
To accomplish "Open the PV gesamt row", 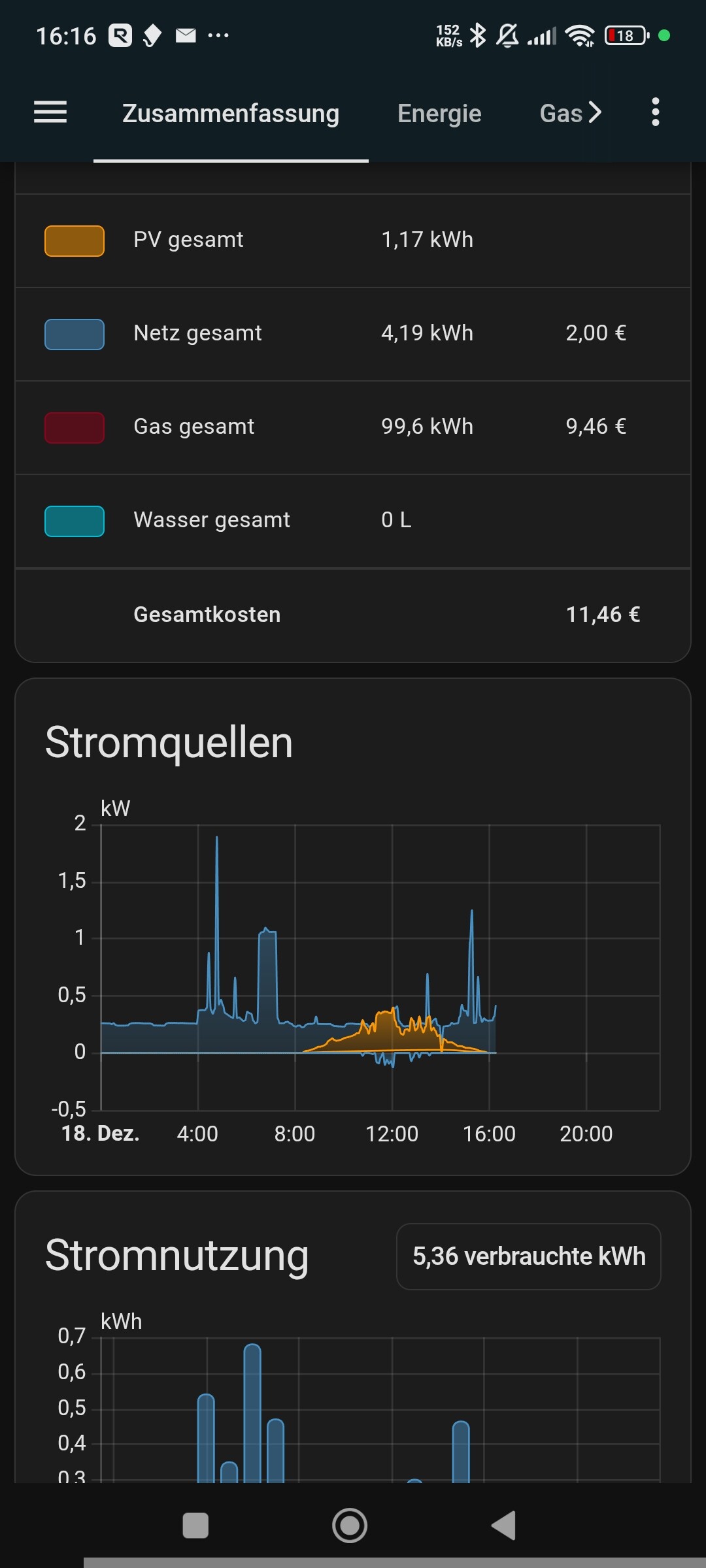I will coord(353,240).
